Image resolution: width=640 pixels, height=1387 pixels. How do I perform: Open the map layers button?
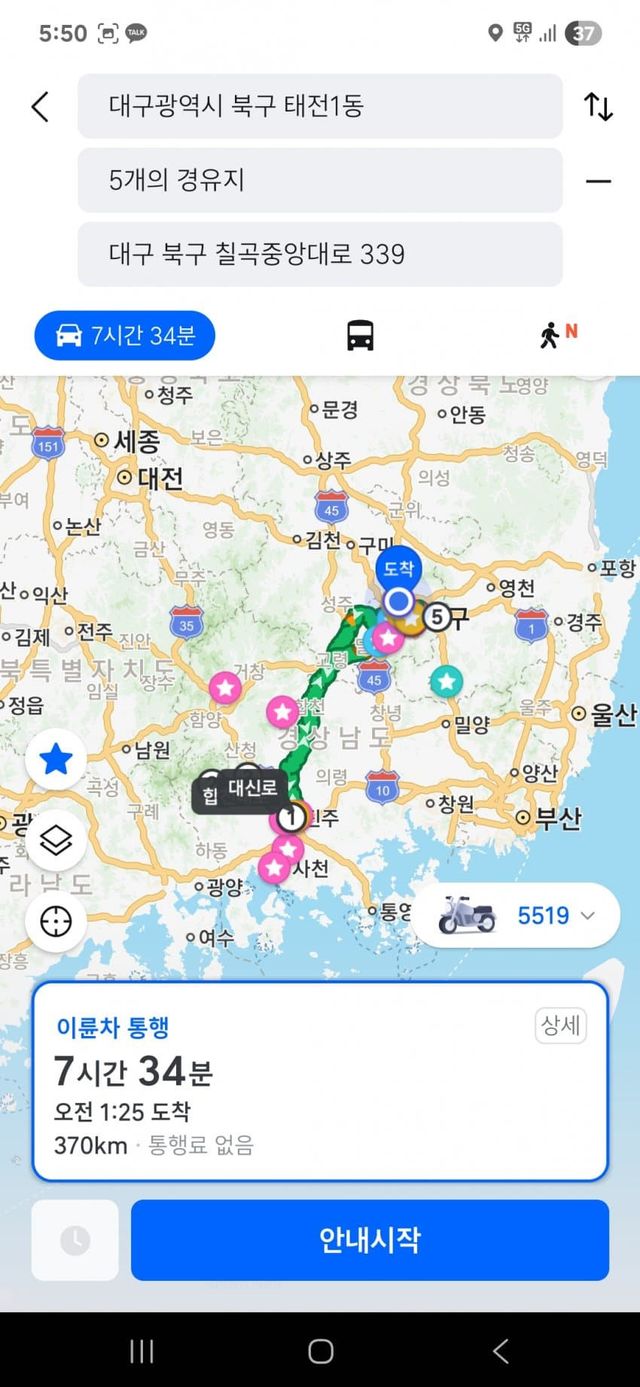point(56,841)
